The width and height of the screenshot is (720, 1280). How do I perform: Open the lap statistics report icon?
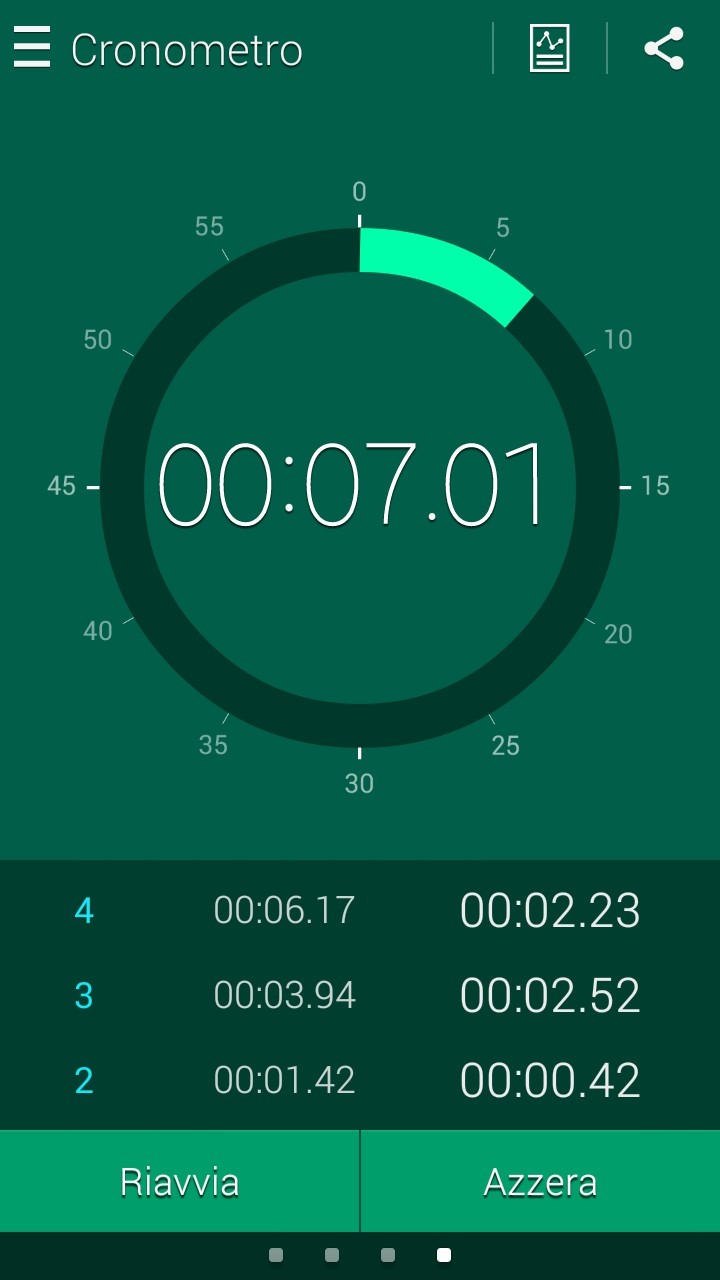tap(550, 48)
